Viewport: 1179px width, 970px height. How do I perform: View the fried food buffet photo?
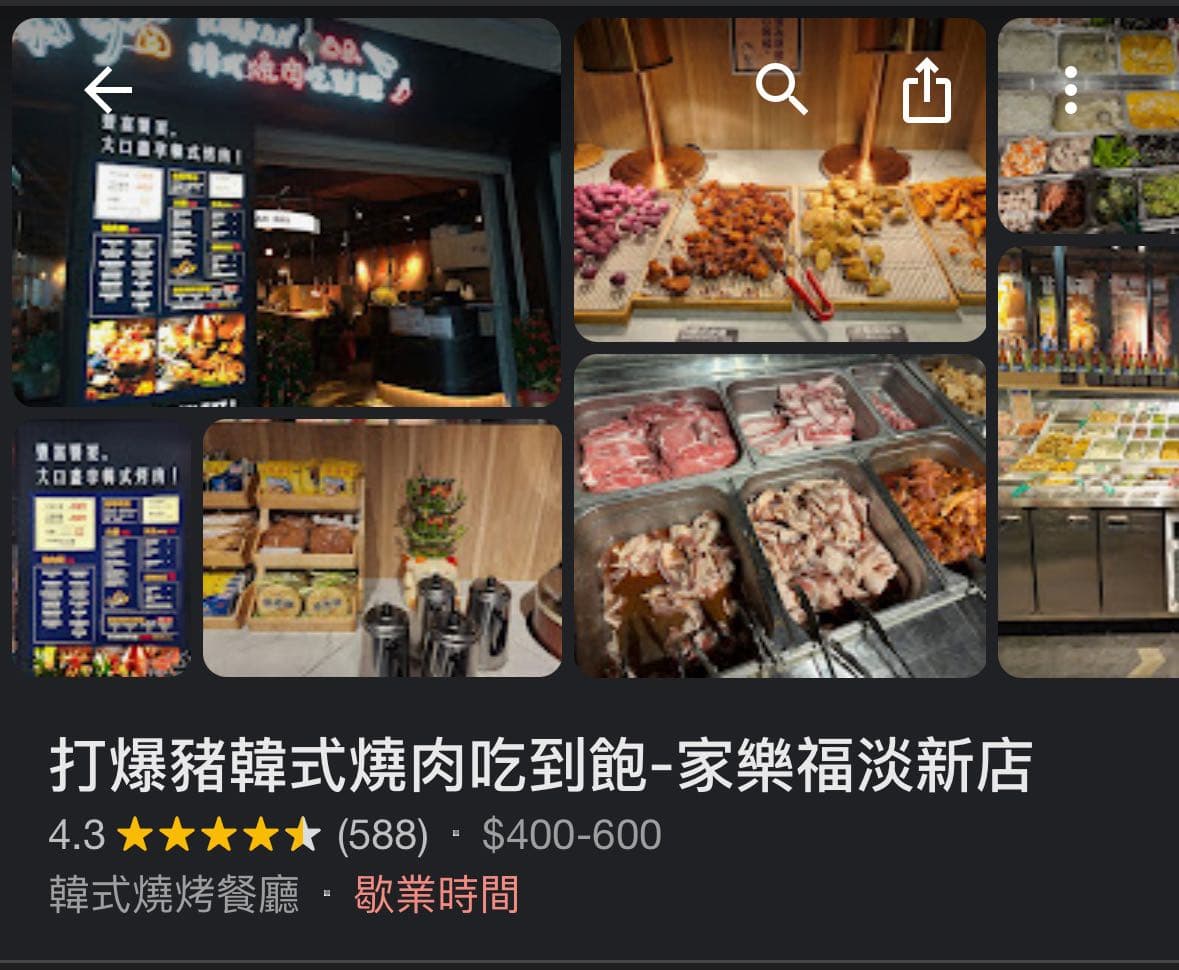pos(779,230)
